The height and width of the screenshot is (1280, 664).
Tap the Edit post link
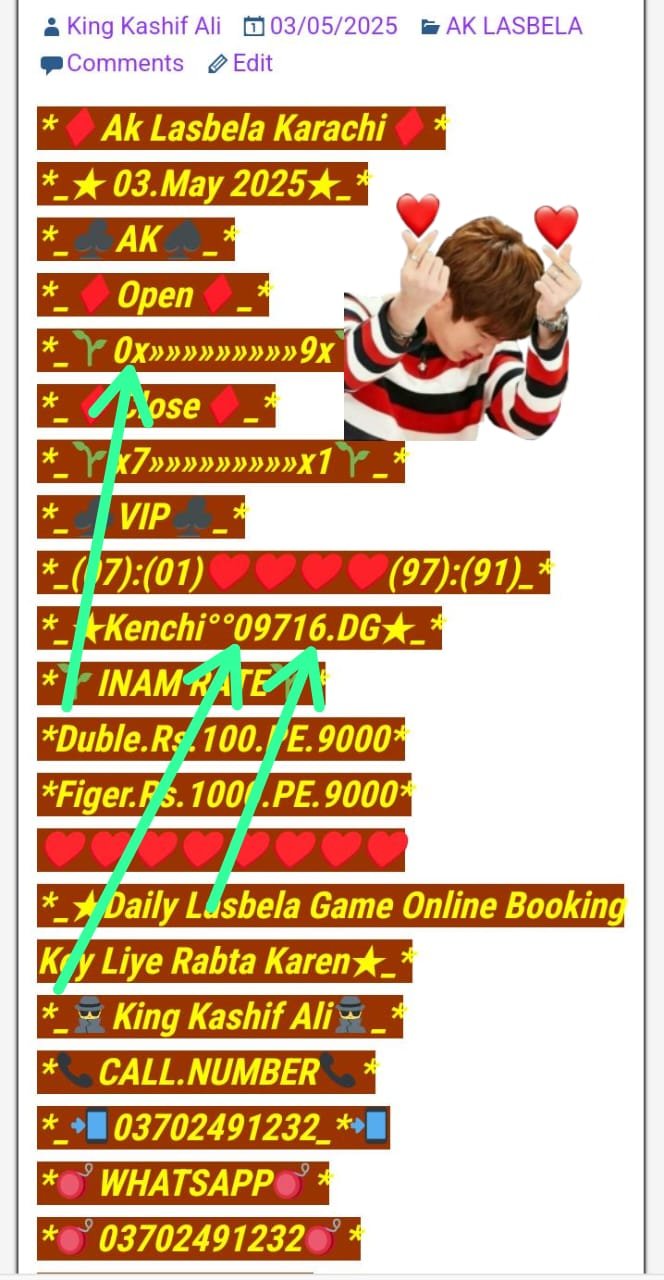tap(253, 63)
